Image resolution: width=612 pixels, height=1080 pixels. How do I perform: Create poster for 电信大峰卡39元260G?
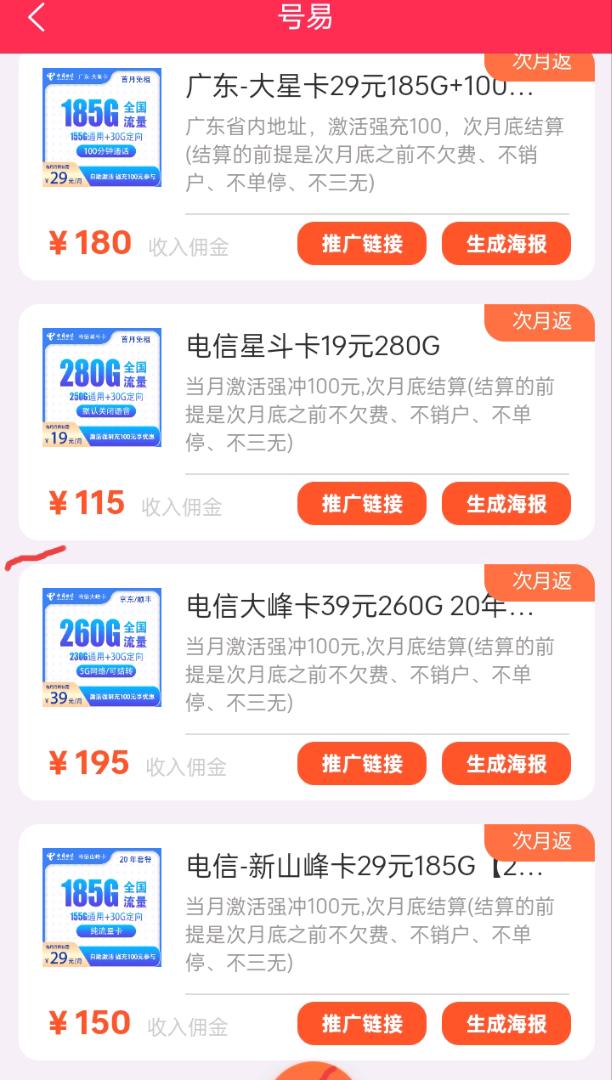506,763
